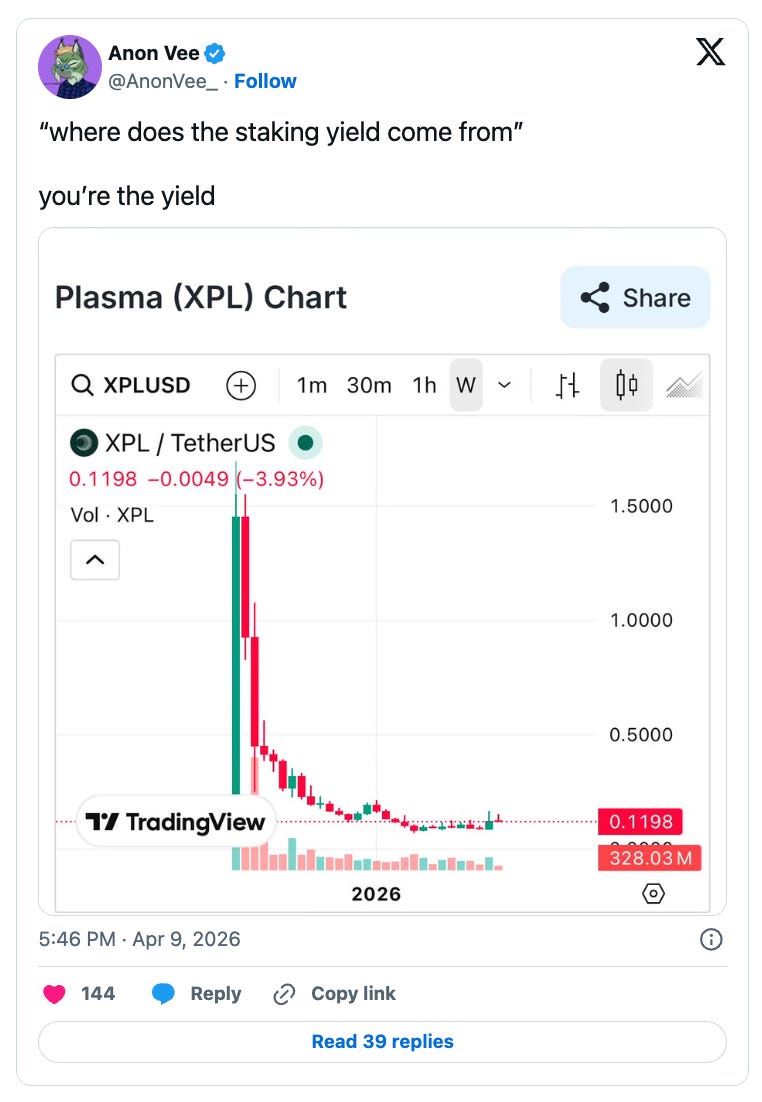The height and width of the screenshot is (1102, 762).
Task: Open the tweet timestamp Apr 9, 2026
Action: coord(139,939)
